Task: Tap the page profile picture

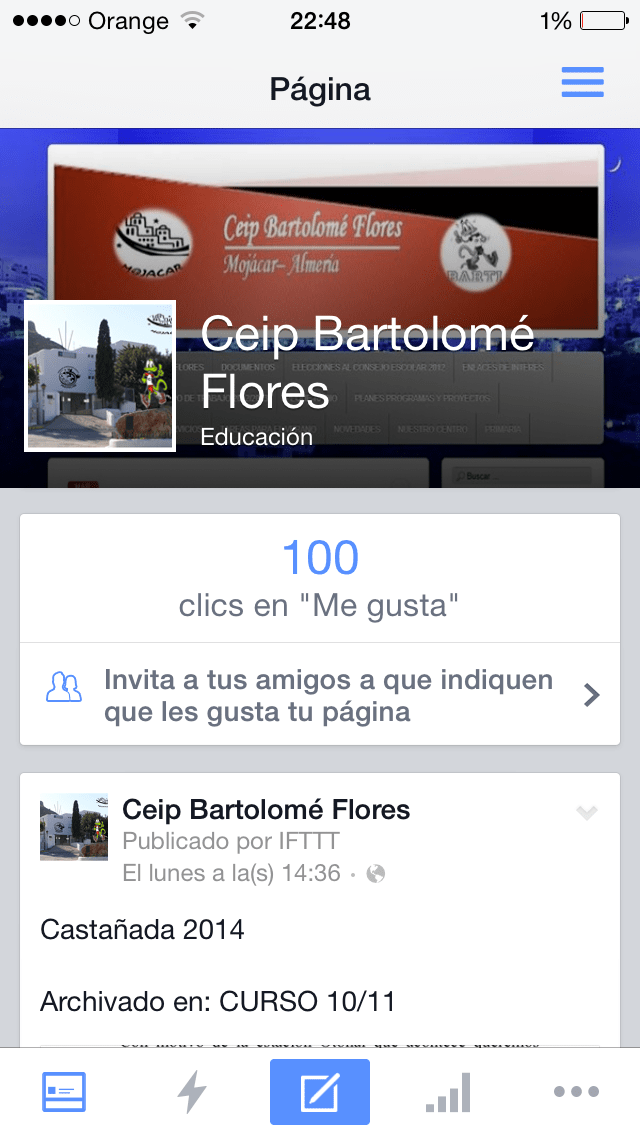Action: point(100,376)
